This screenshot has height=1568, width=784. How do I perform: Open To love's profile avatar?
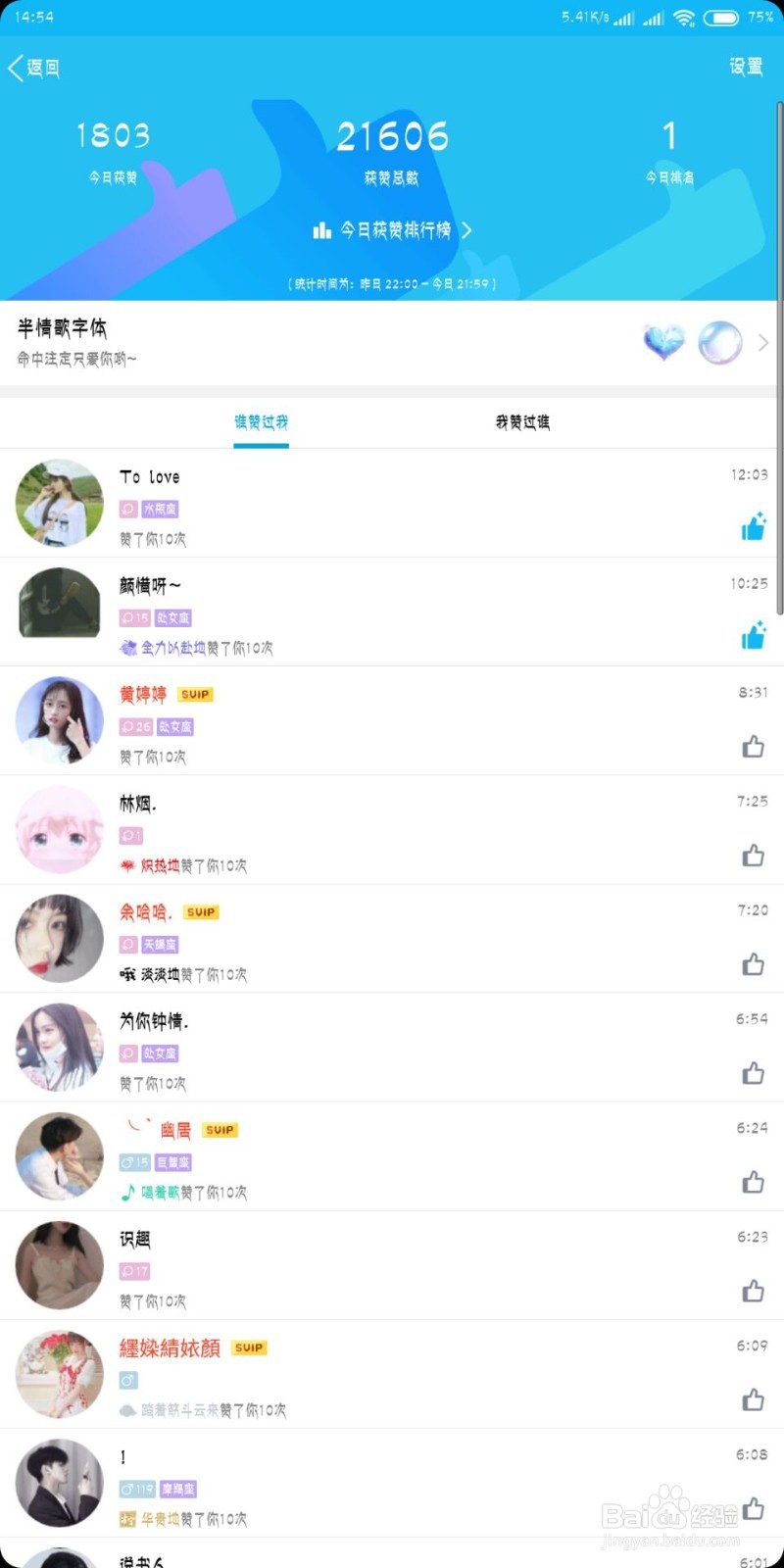tap(59, 504)
